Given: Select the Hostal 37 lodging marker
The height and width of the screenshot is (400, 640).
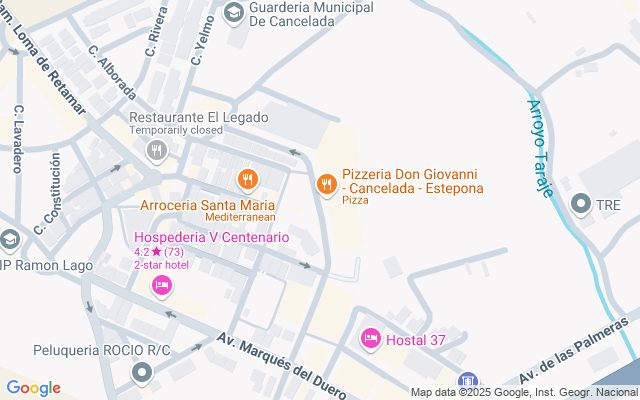Looking at the screenshot, I should 371,340.
